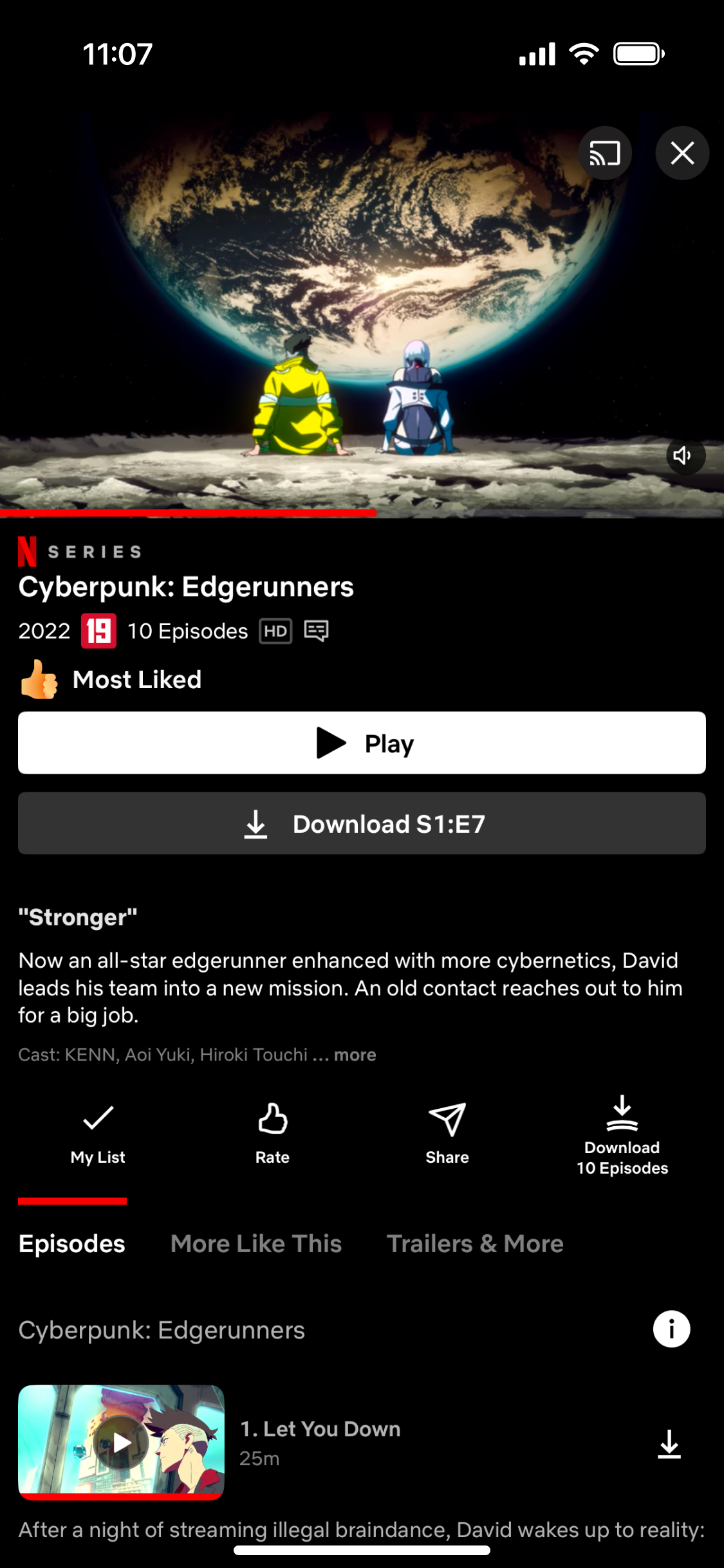Download the Let You Down episode
724x1568 pixels.
coord(669,1444)
